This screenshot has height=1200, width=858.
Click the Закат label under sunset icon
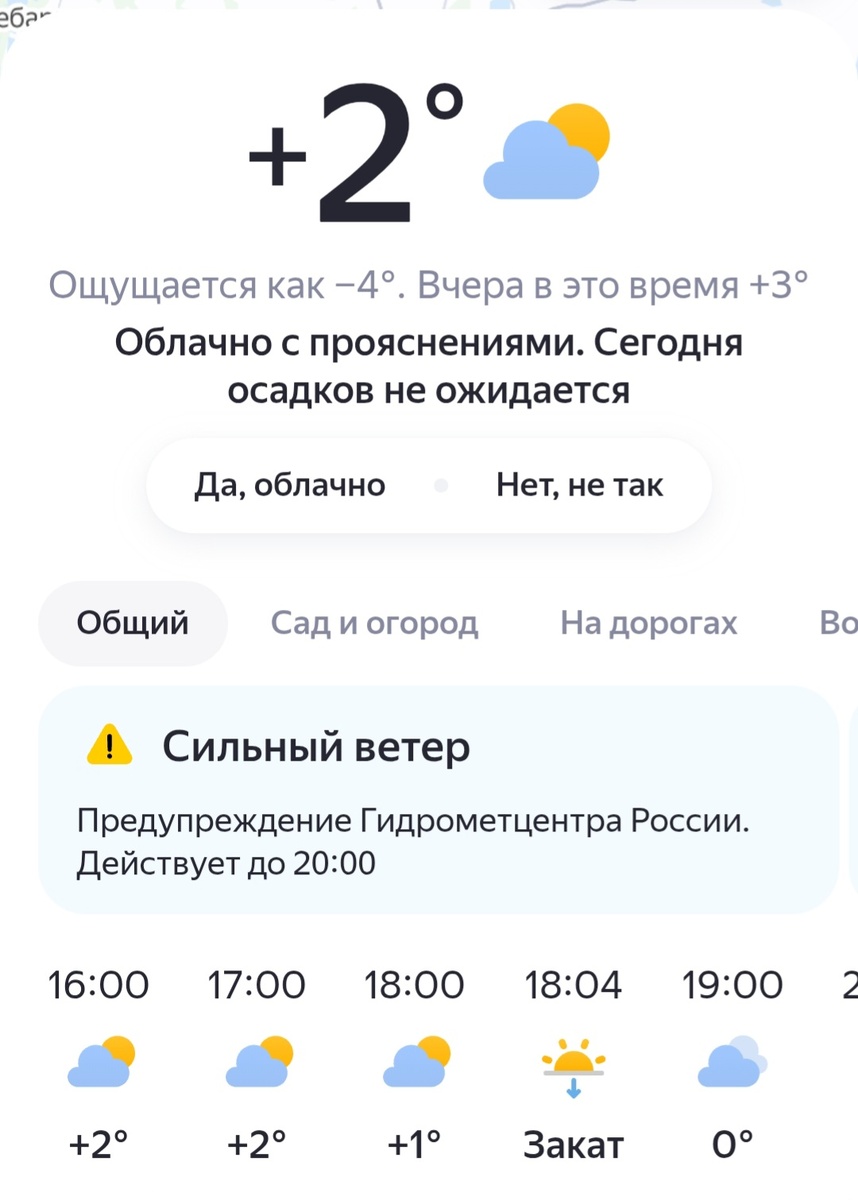572,1143
